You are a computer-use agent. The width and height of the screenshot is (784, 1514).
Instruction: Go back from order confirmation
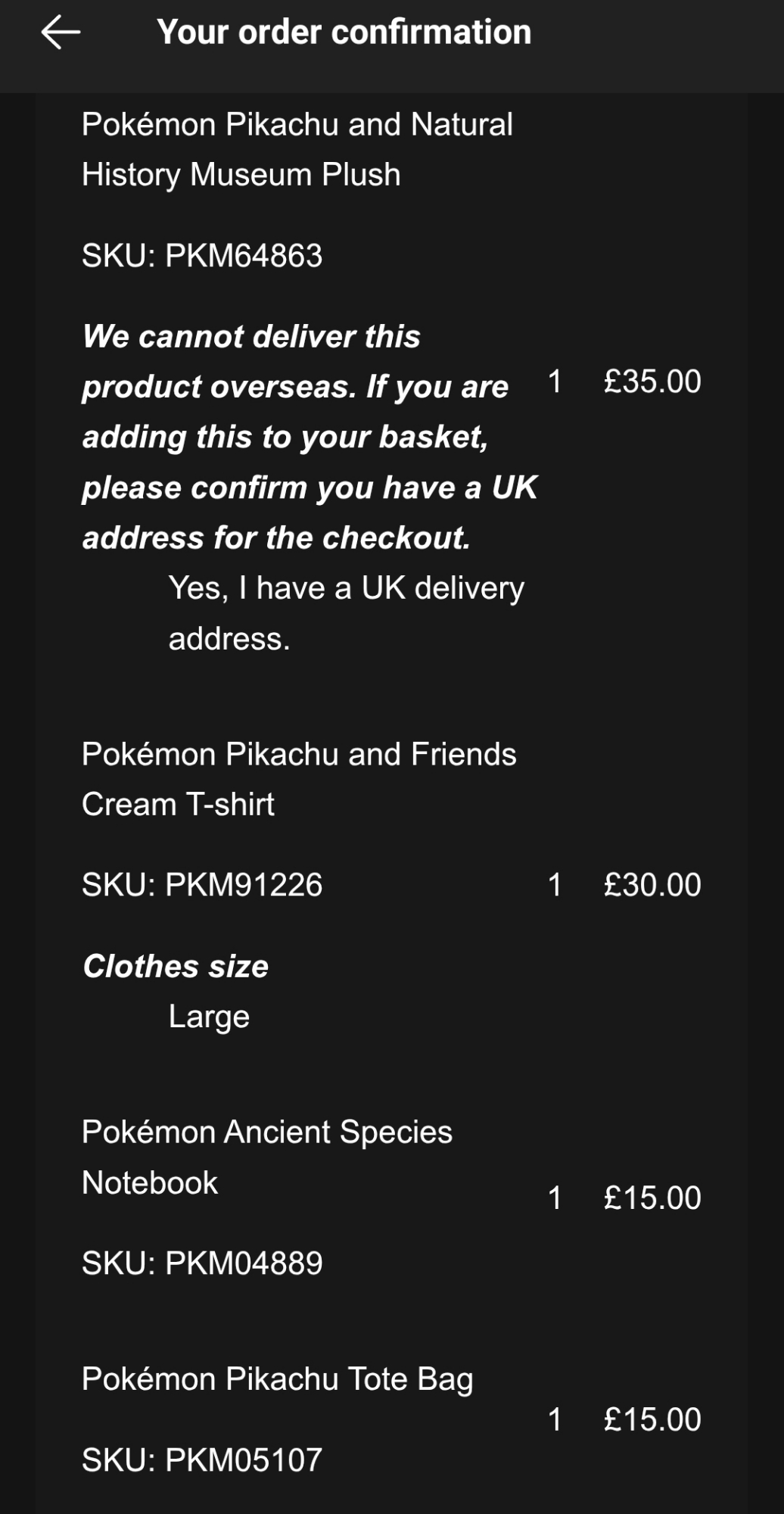coord(61,33)
